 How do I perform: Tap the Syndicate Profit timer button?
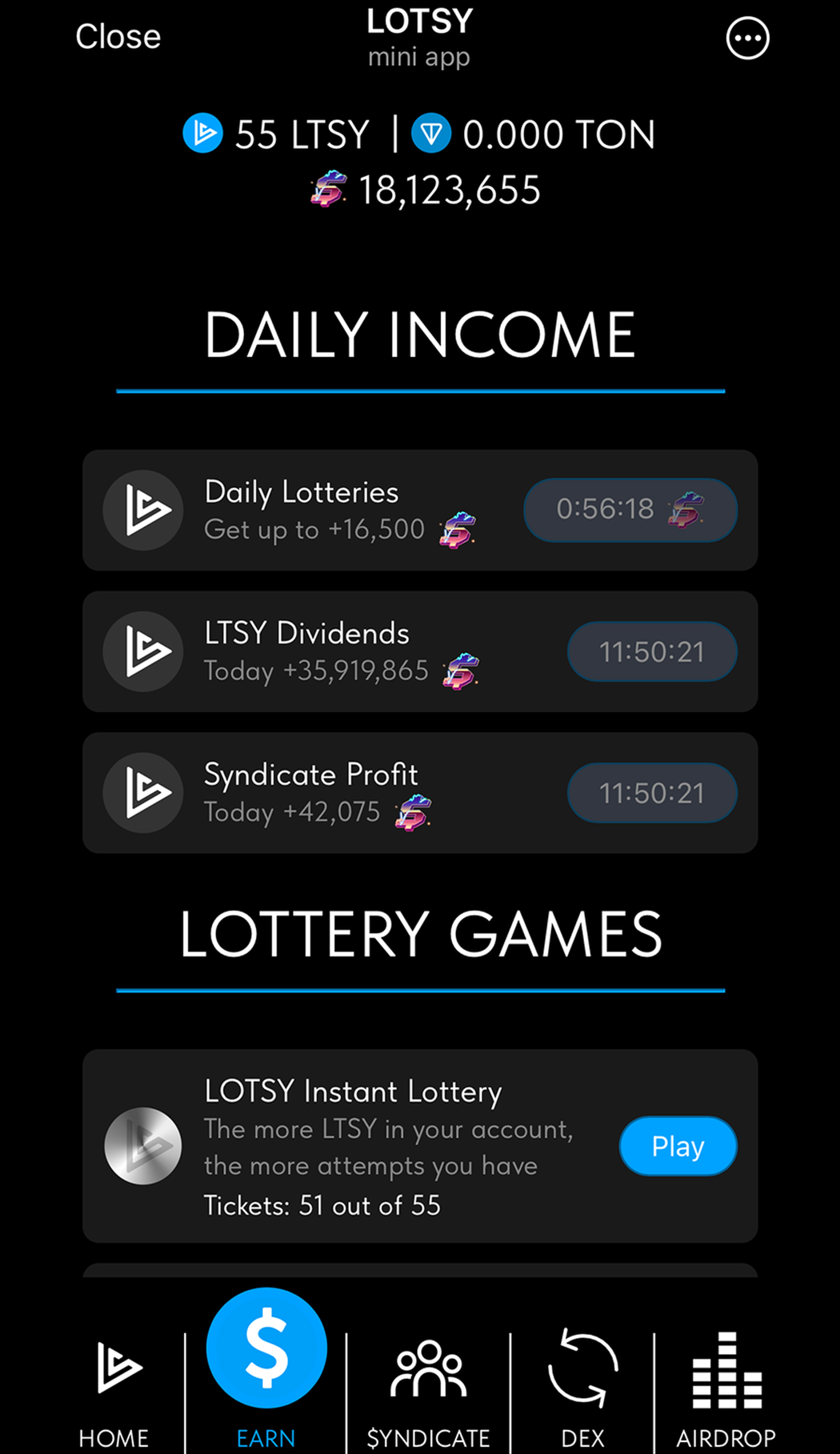[x=652, y=793]
